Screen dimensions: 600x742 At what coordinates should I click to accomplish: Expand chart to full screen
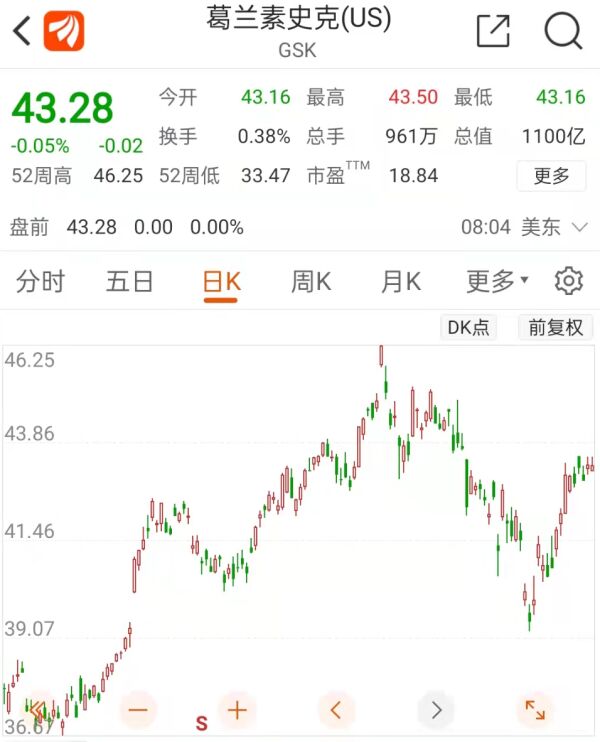point(535,711)
